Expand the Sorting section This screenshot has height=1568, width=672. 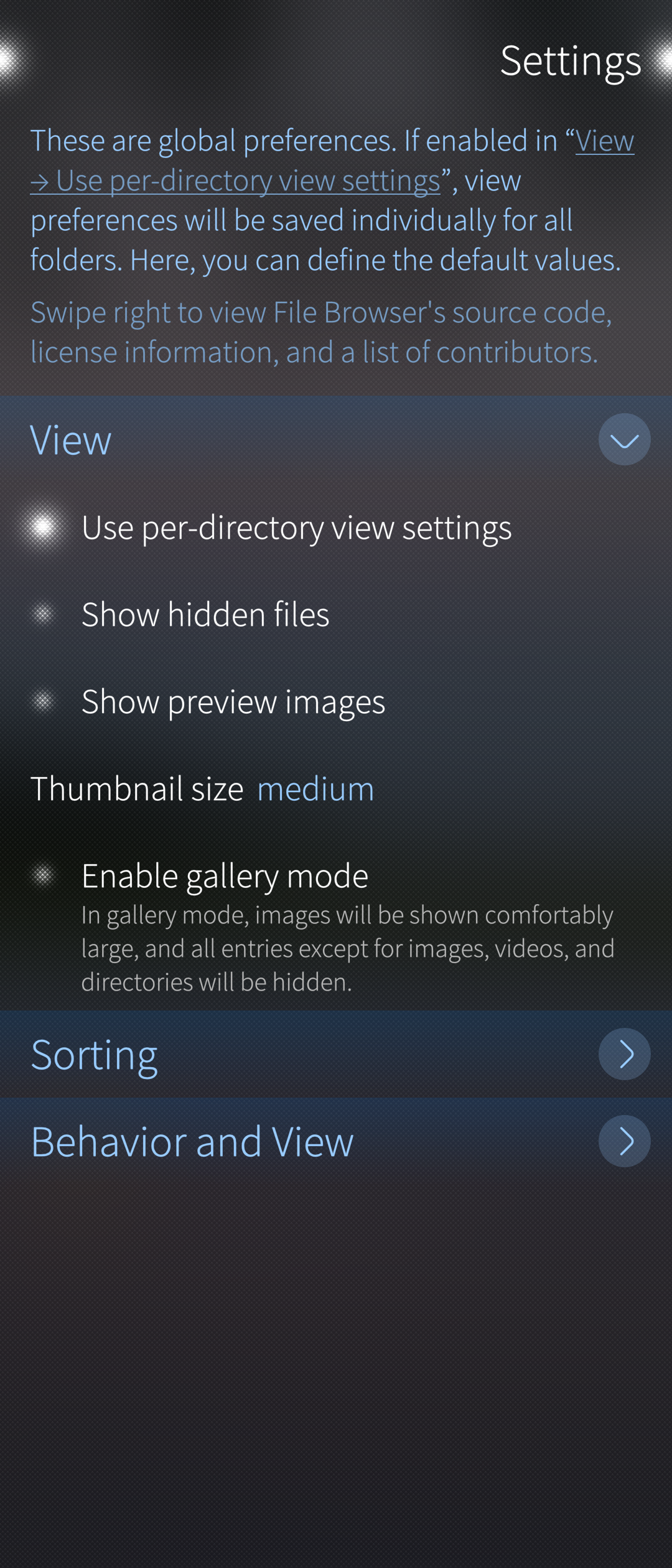624,1054
